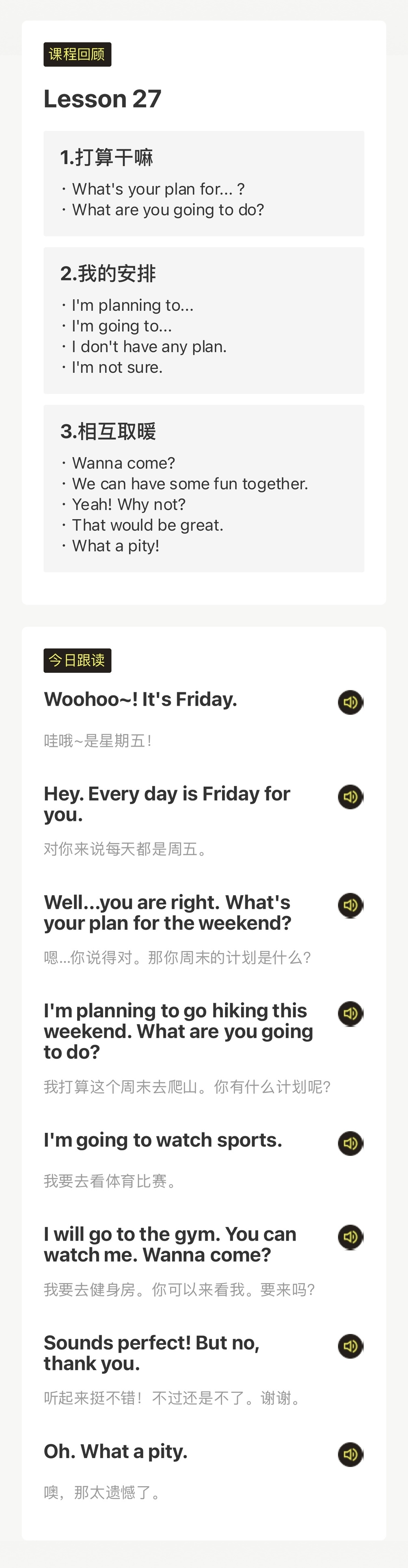
Task: Play the "I'm planning to go hiking" sentence
Action: [350, 1013]
